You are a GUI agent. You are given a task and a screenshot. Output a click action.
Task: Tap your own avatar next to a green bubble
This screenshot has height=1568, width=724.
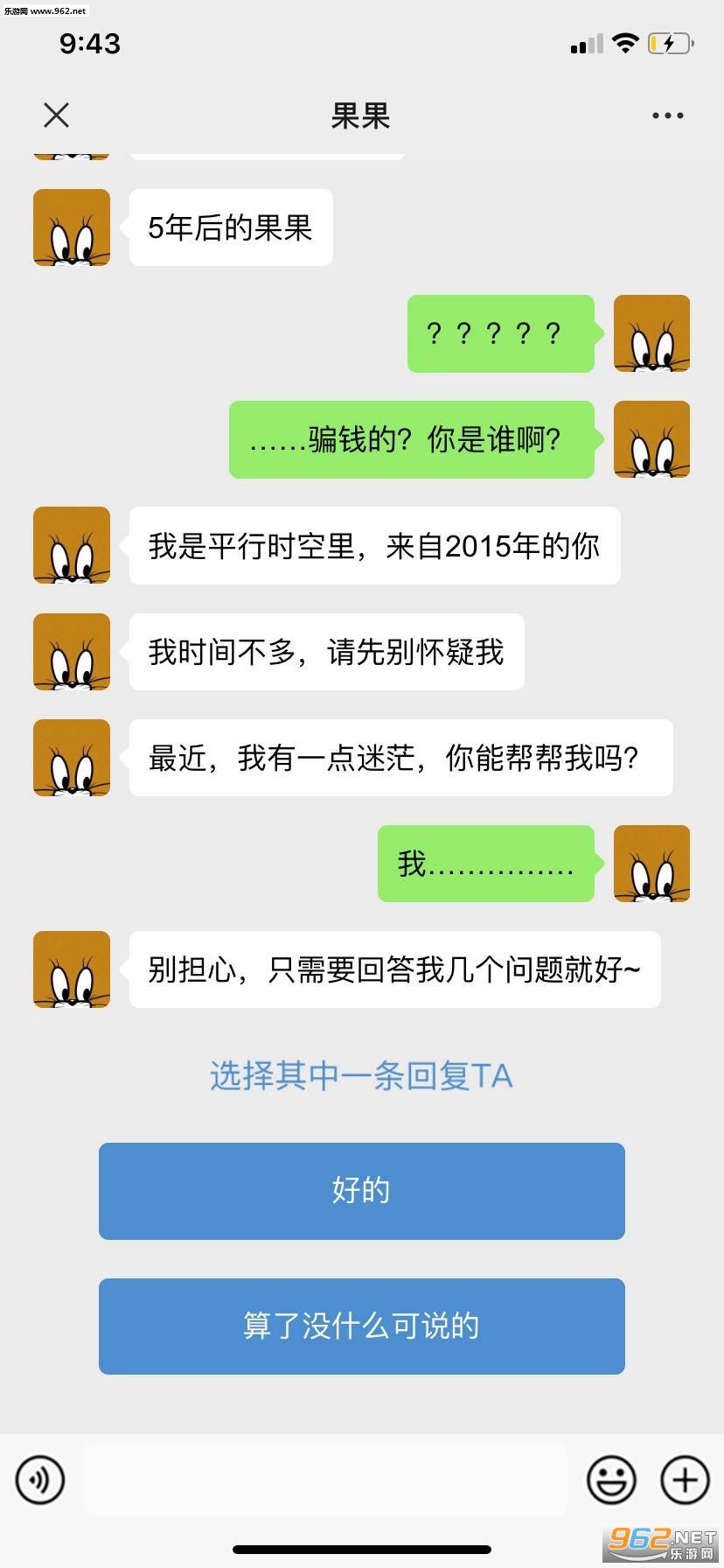[x=651, y=863]
